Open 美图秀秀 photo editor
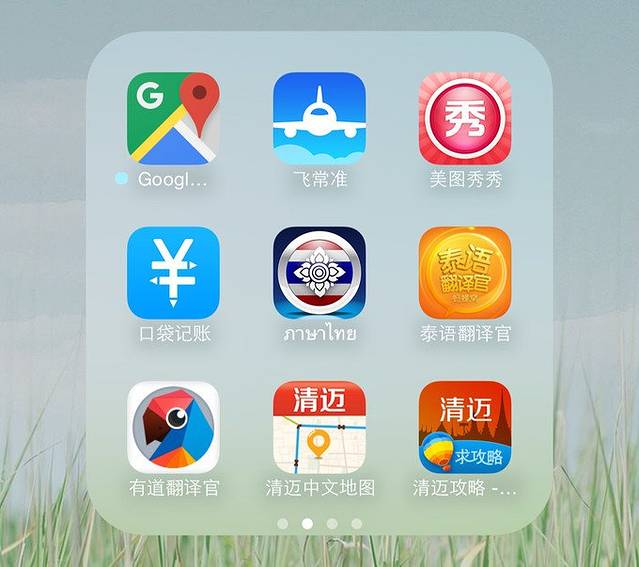Screen dimensions: 639x567 point(465,118)
